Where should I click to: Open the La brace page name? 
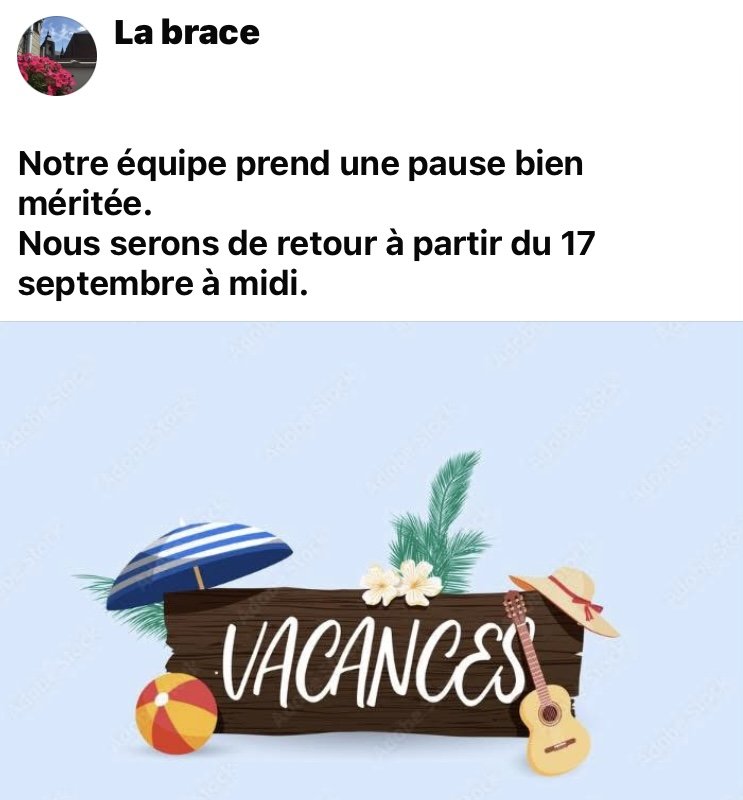(186, 32)
